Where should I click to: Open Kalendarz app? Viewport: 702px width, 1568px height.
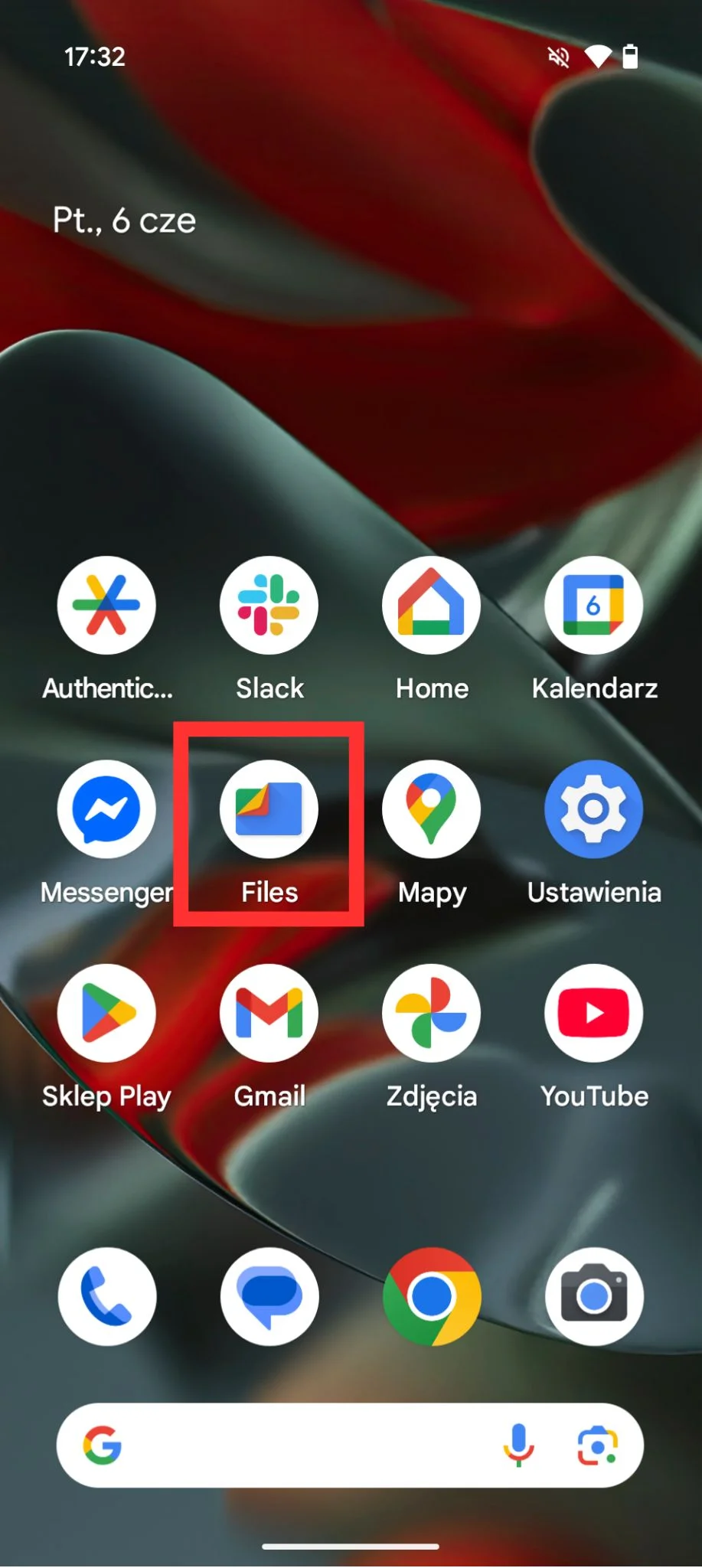593,606
